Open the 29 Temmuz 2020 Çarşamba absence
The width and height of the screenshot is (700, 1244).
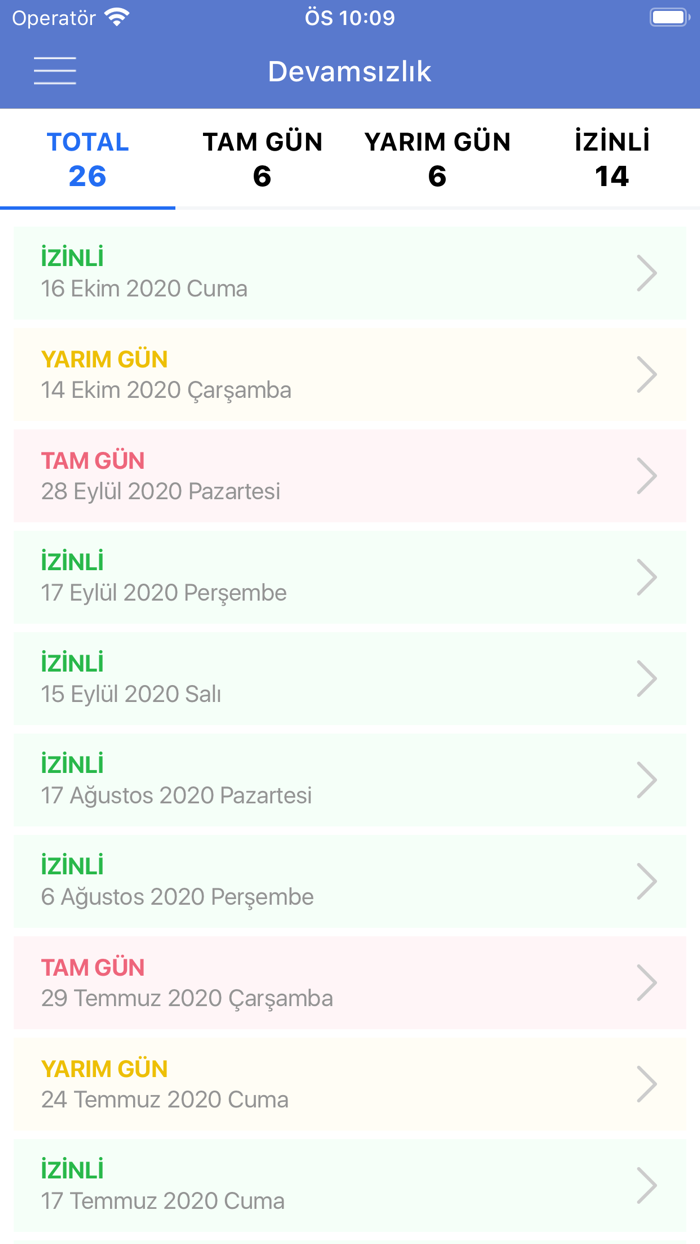[349, 982]
